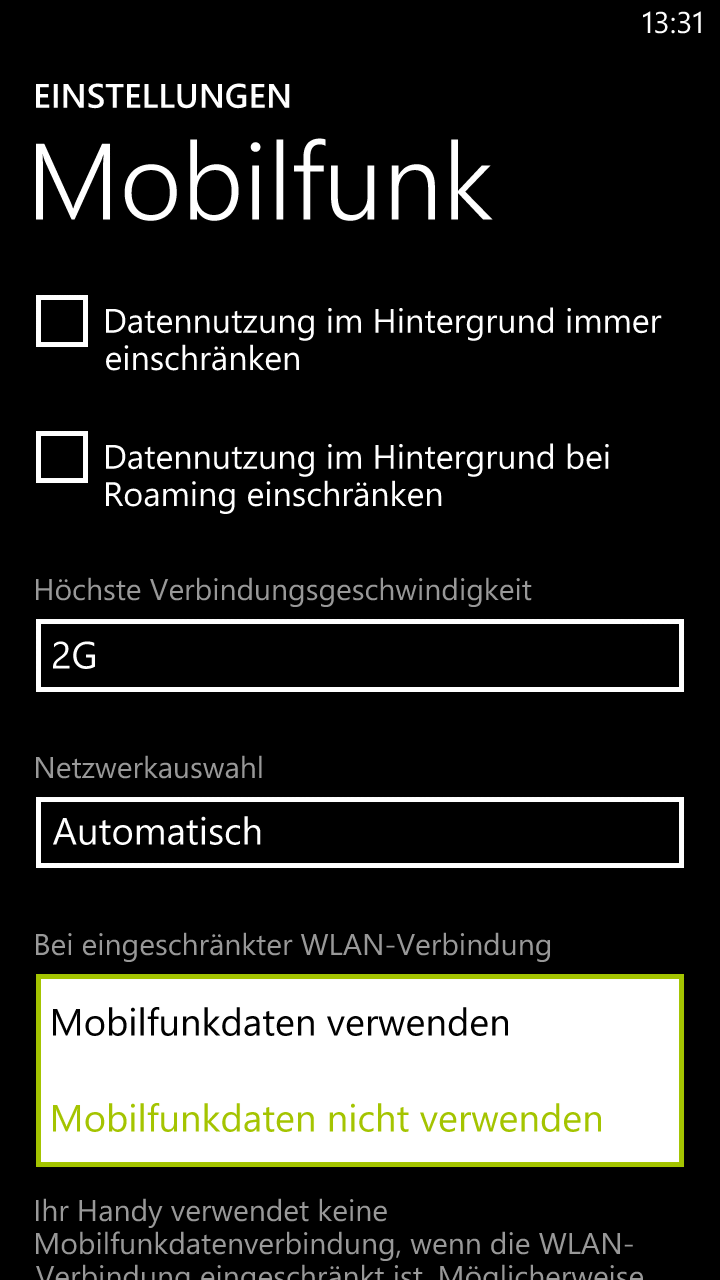The height and width of the screenshot is (1280, 720).
Task: Check Datennutzung im Hintergrund immer einschränken
Action: [62, 321]
